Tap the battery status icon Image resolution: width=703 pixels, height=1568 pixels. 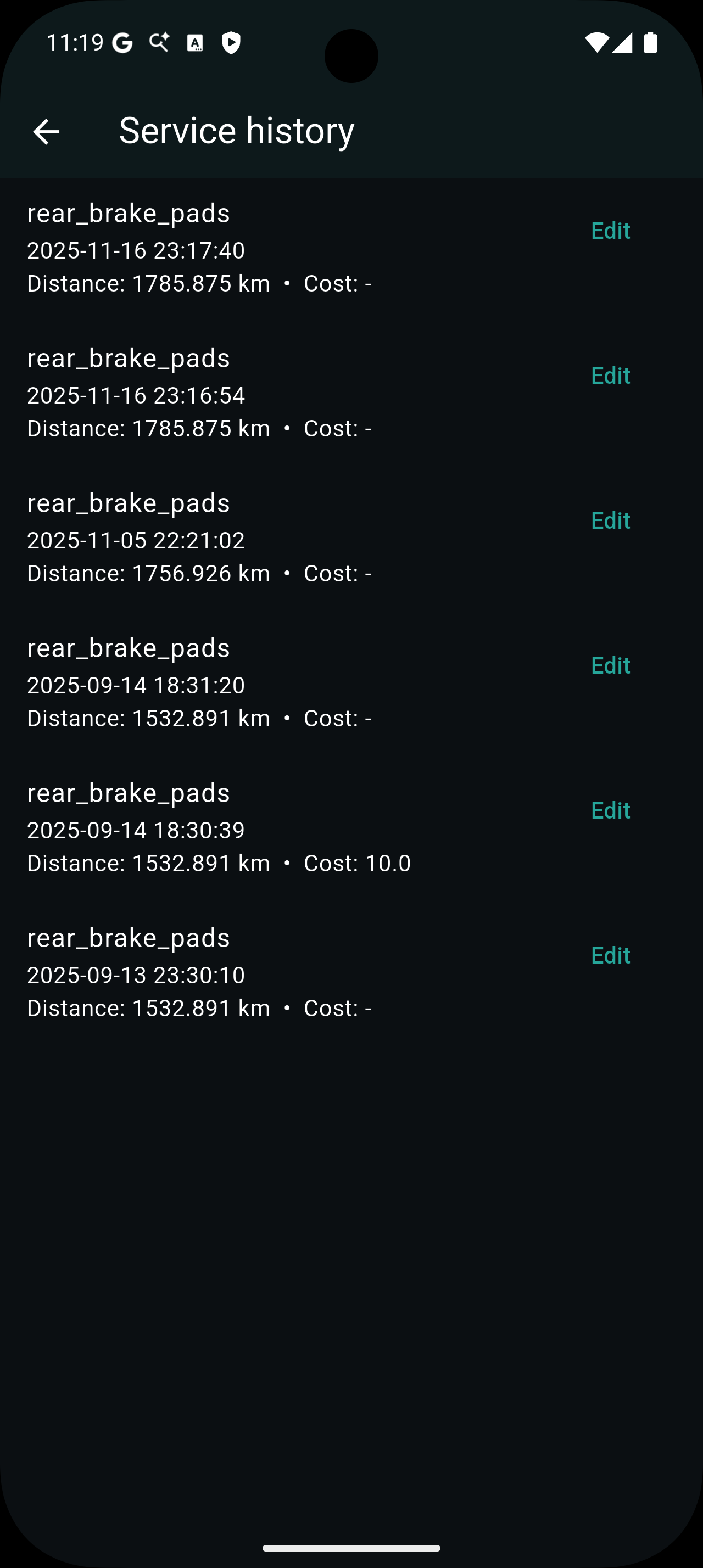tap(650, 42)
